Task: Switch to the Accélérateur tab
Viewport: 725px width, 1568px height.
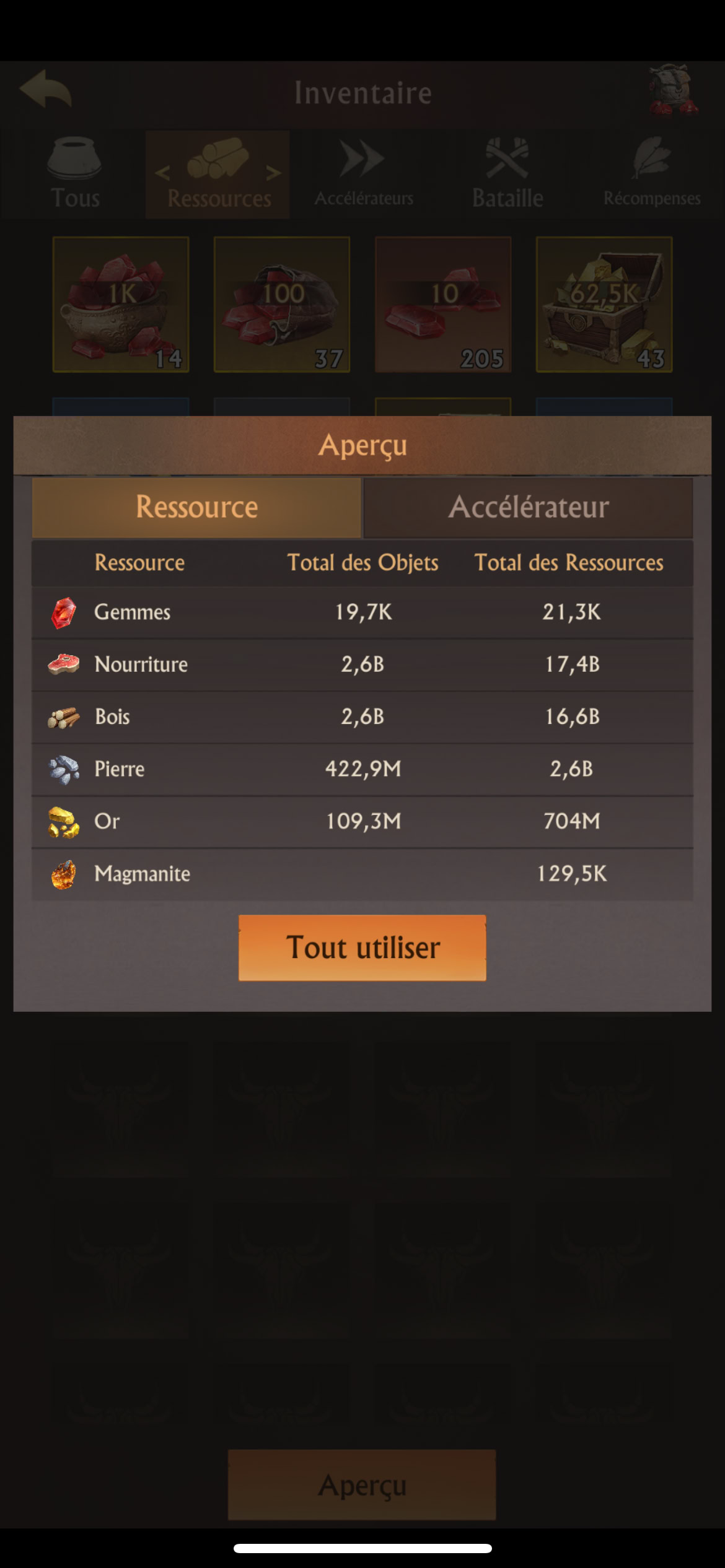Action: coord(528,507)
